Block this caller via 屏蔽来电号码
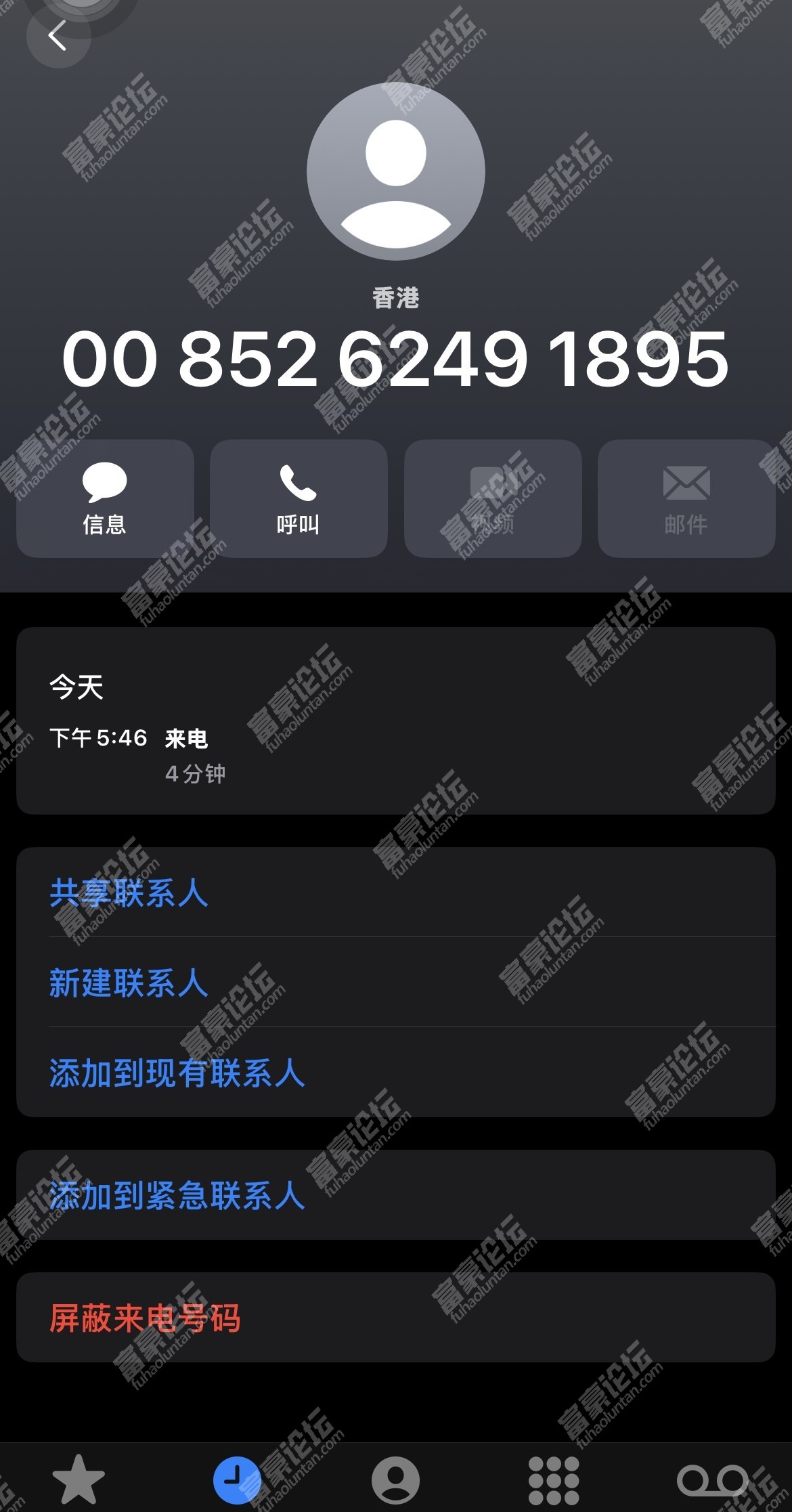This screenshot has width=792, height=1512. pyautogui.click(x=145, y=1318)
